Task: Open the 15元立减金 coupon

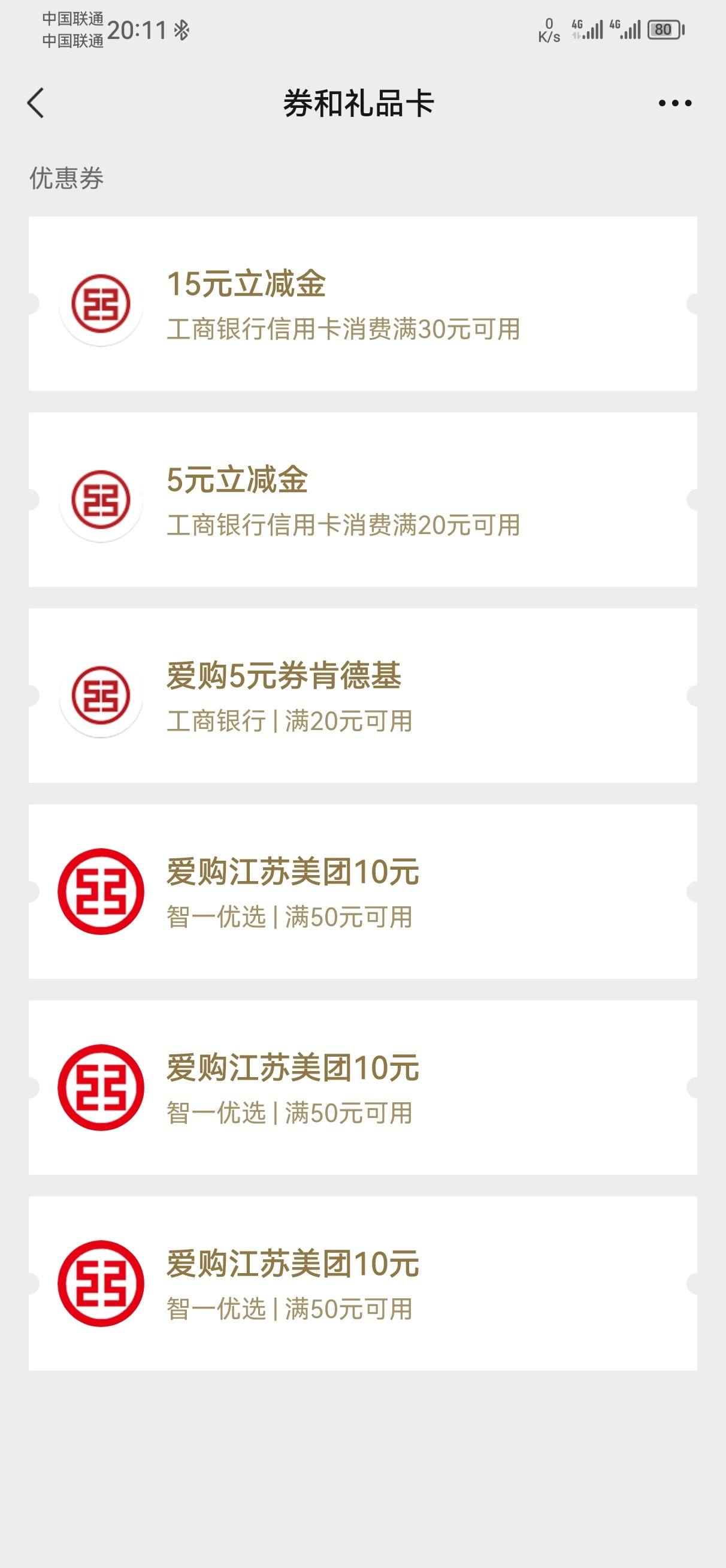Action: point(362,304)
